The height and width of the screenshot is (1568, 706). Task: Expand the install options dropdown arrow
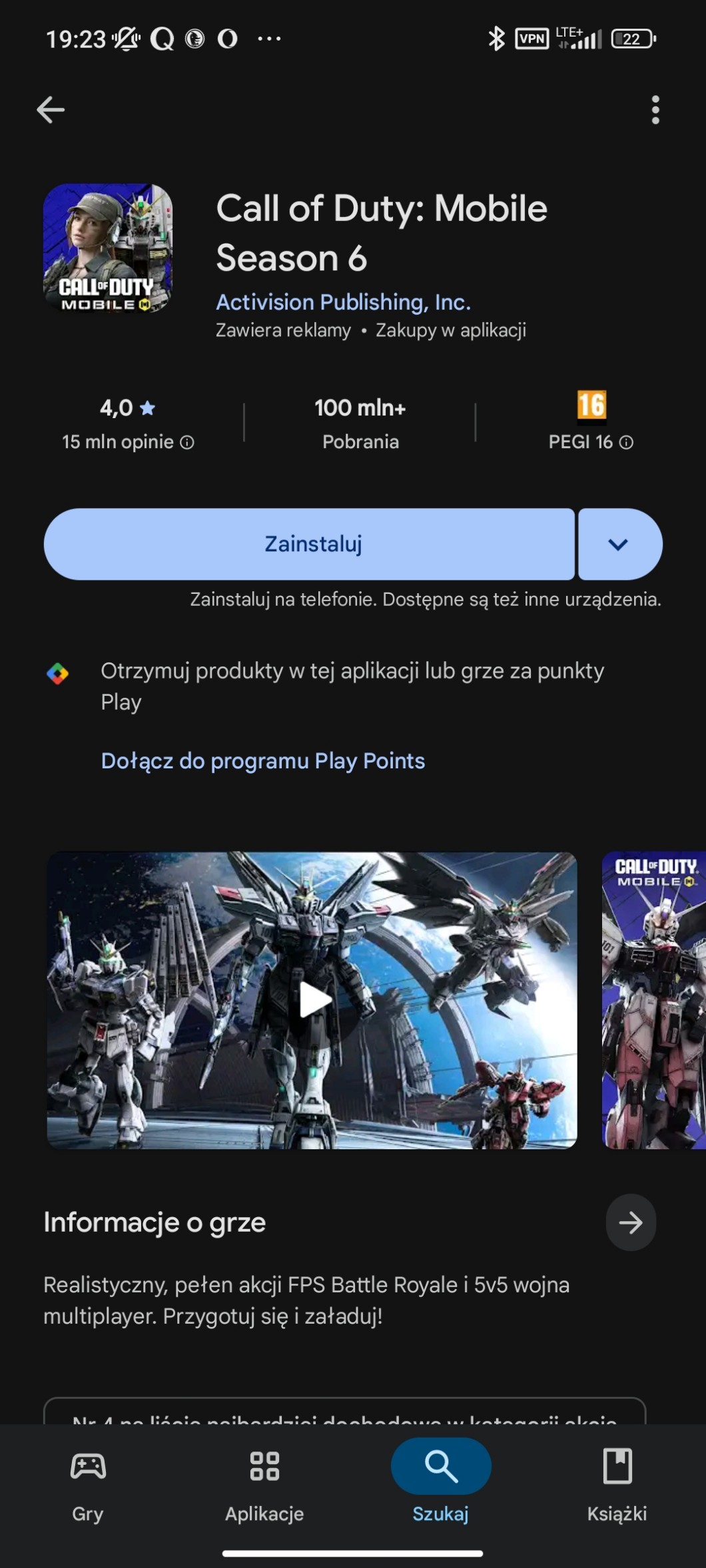point(619,544)
